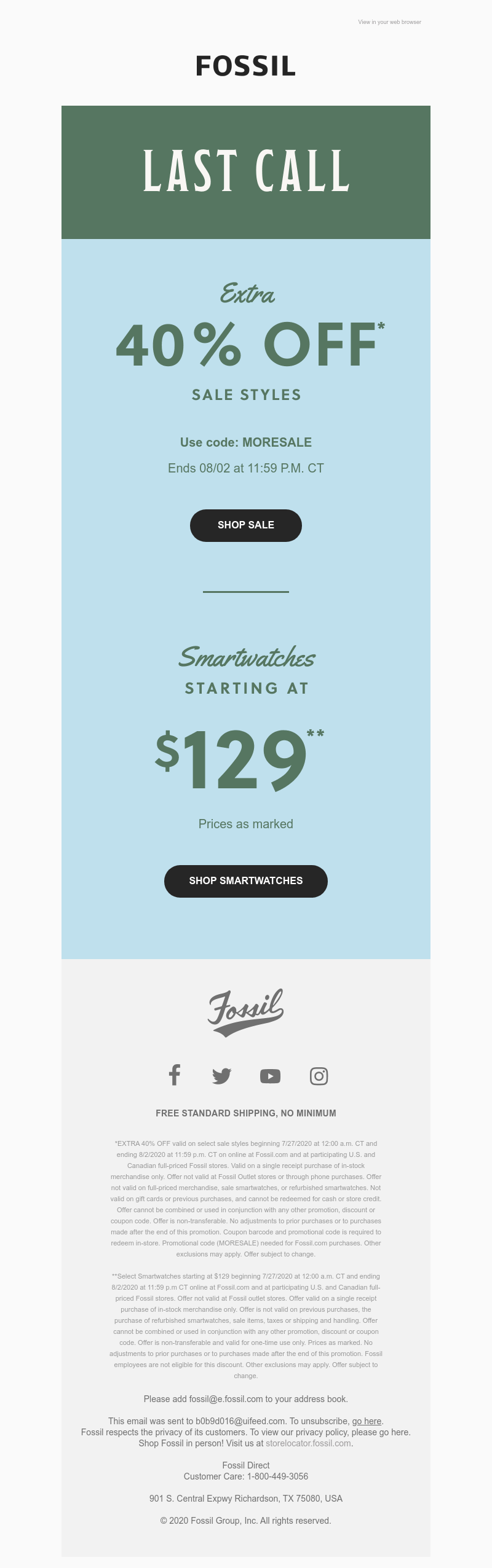This screenshot has width=492, height=1568.
Task: Tap the SHOP SALE button
Action: pyautogui.click(x=246, y=525)
